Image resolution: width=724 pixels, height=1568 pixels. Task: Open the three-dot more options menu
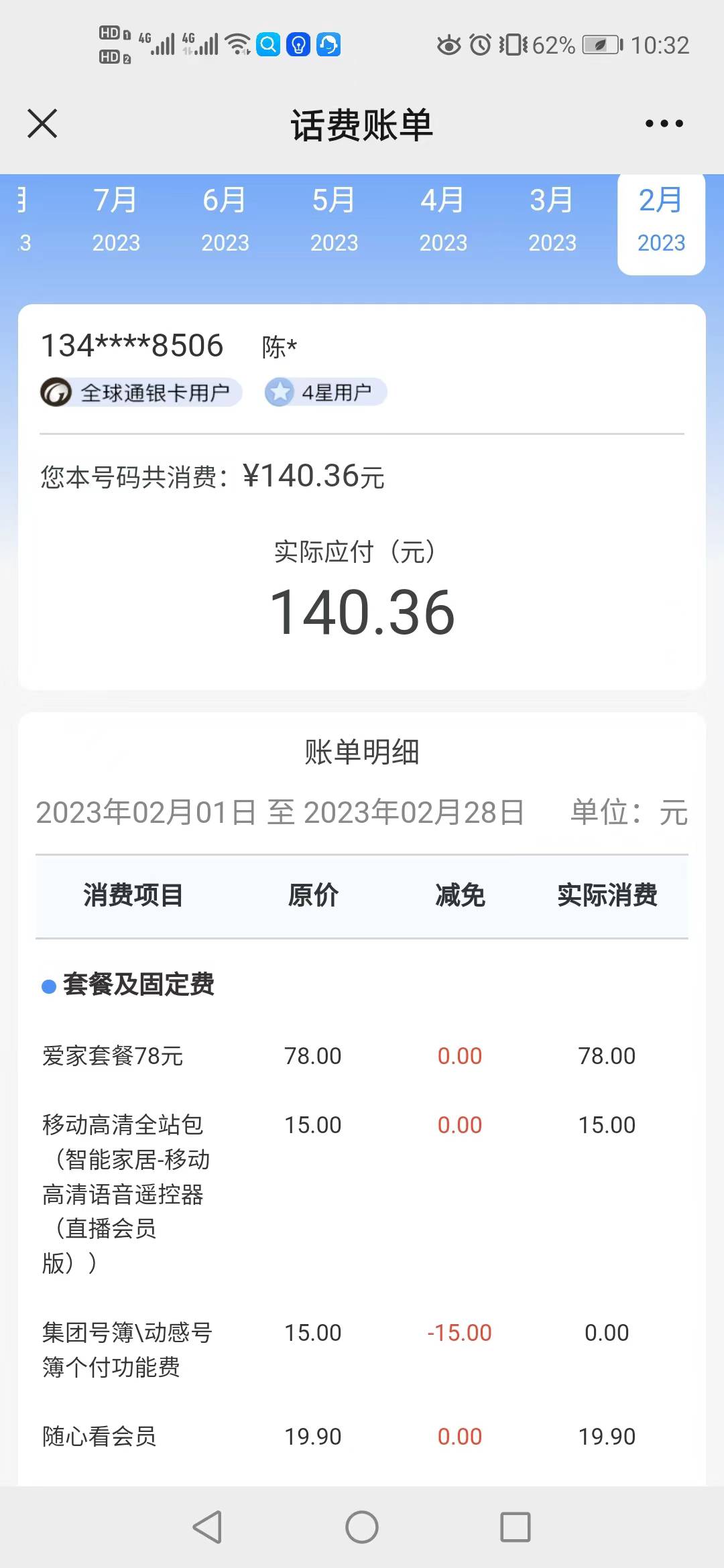664,124
